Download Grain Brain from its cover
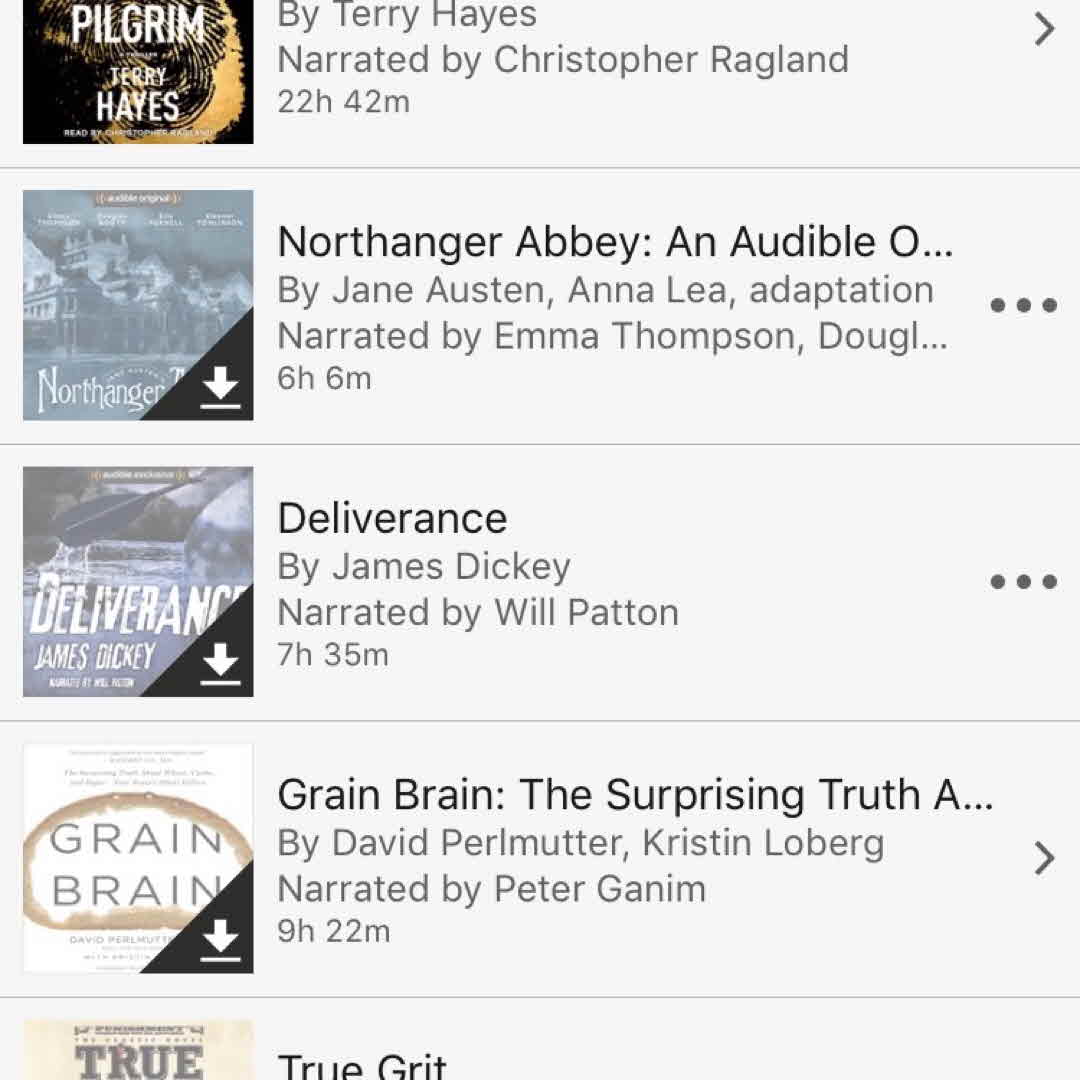 [220, 940]
